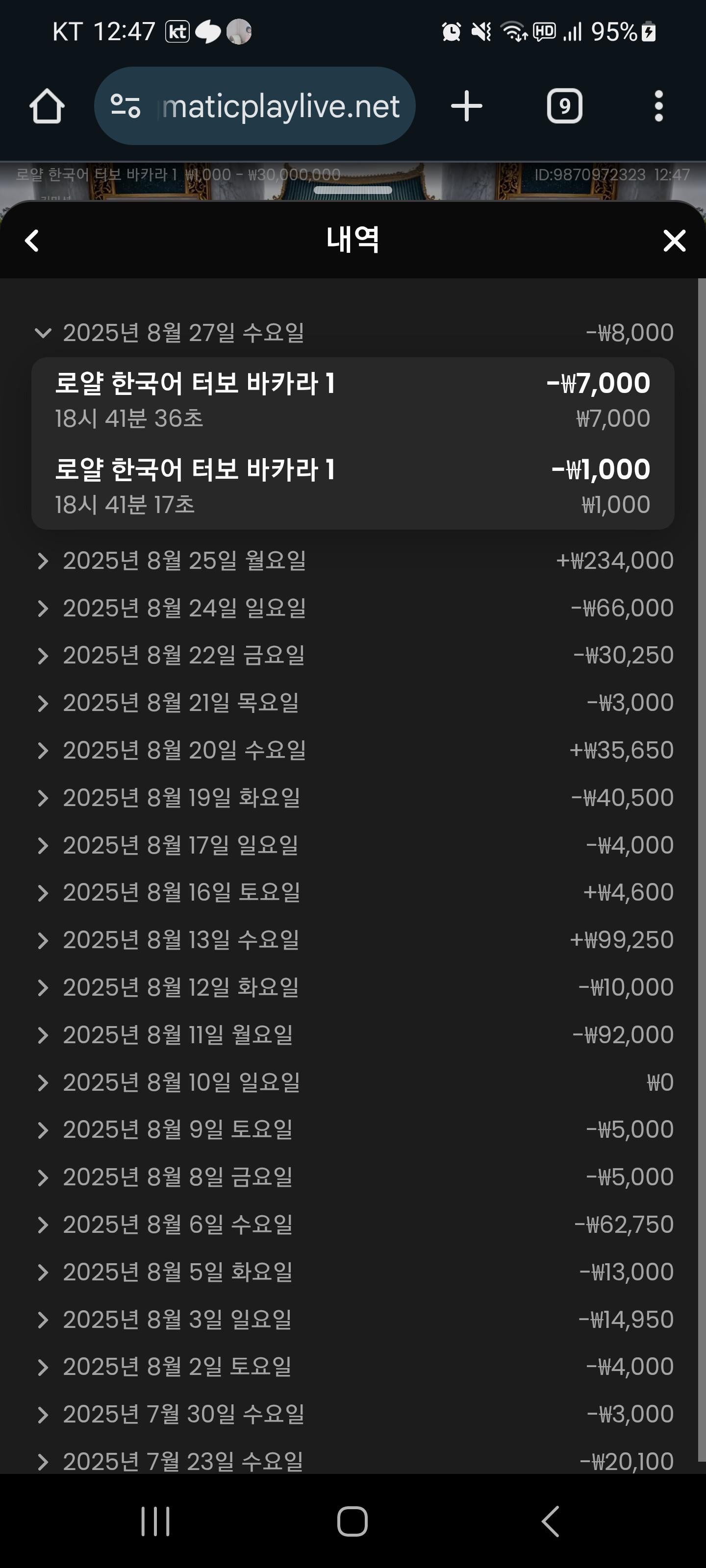Open a new browser tab
Image resolution: width=706 pixels, height=1568 pixels.
click(467, 106)
